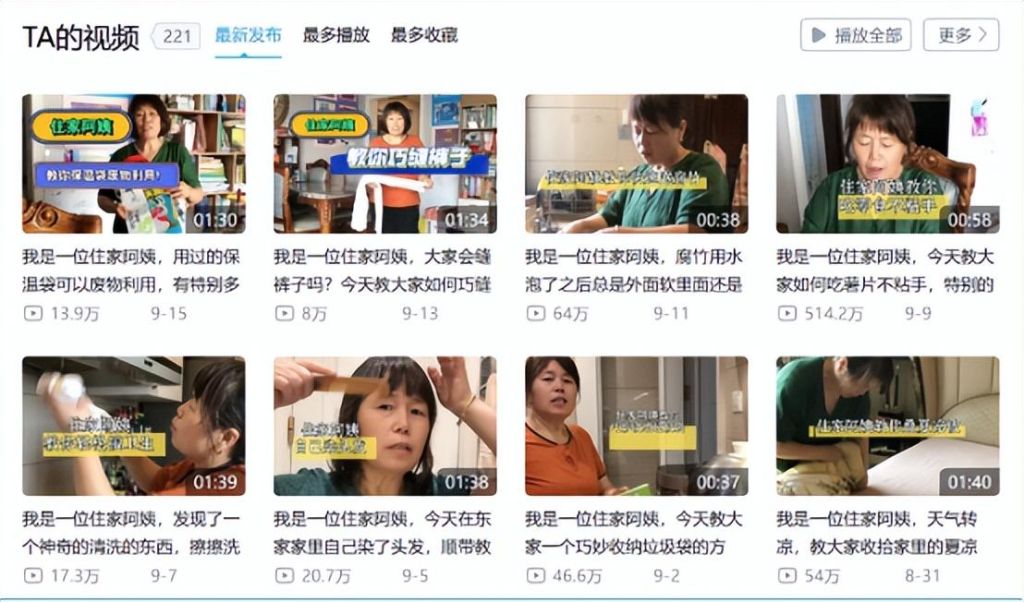Switch to the 最多播放 tab
This screenshot has width=1024, height=602.
coord(336,36)
